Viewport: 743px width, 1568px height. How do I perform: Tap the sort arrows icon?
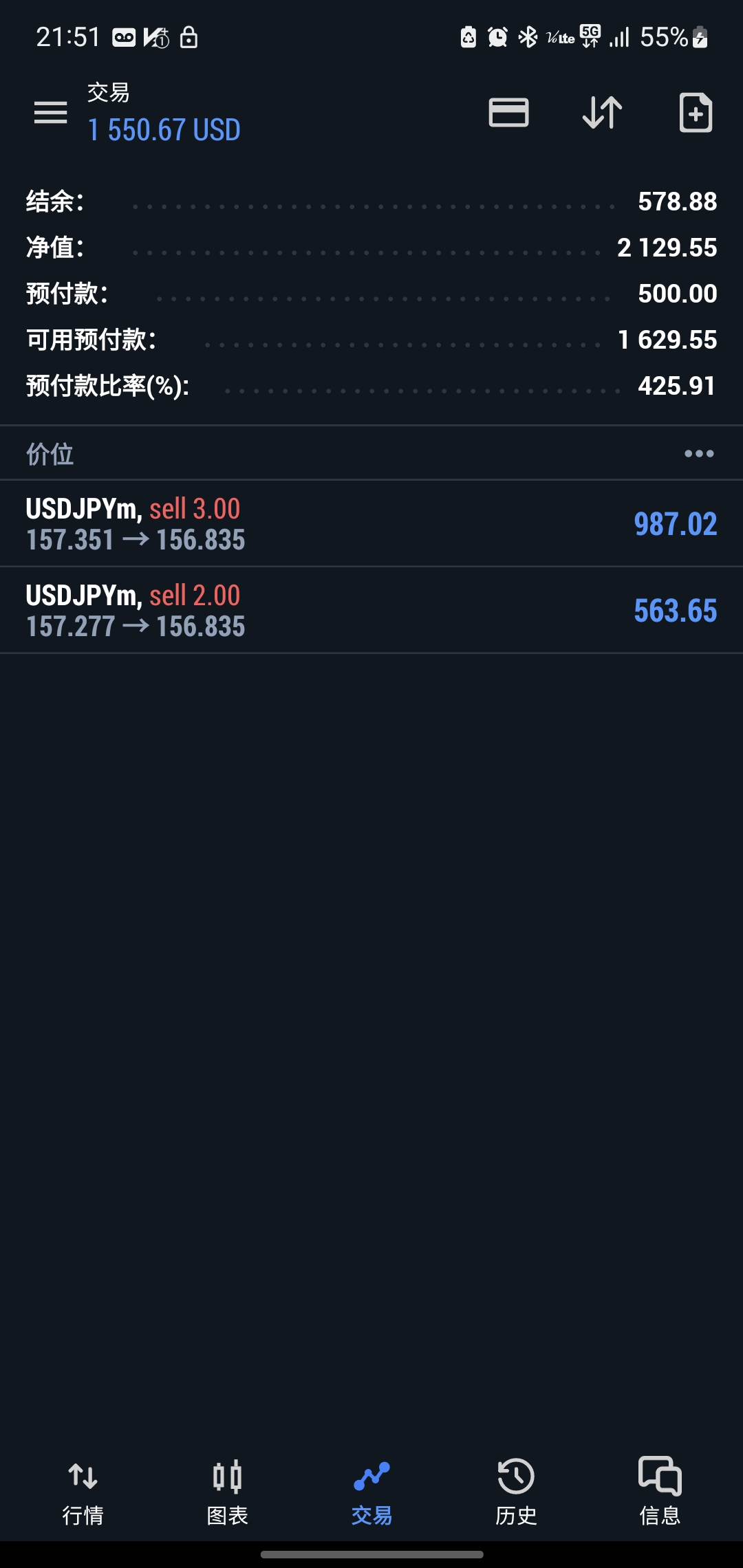click(602, 113)
